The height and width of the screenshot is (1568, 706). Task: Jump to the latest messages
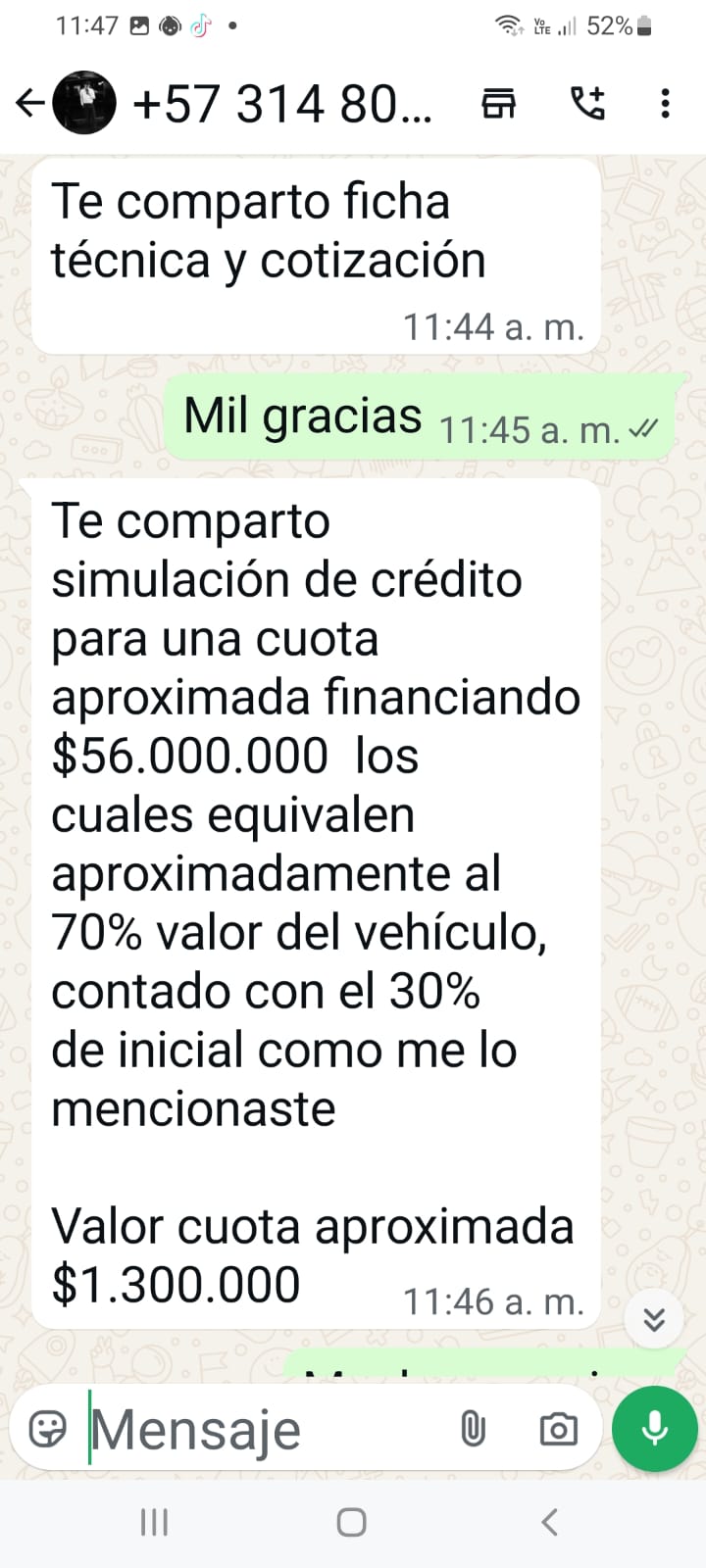click(654, 1319)
